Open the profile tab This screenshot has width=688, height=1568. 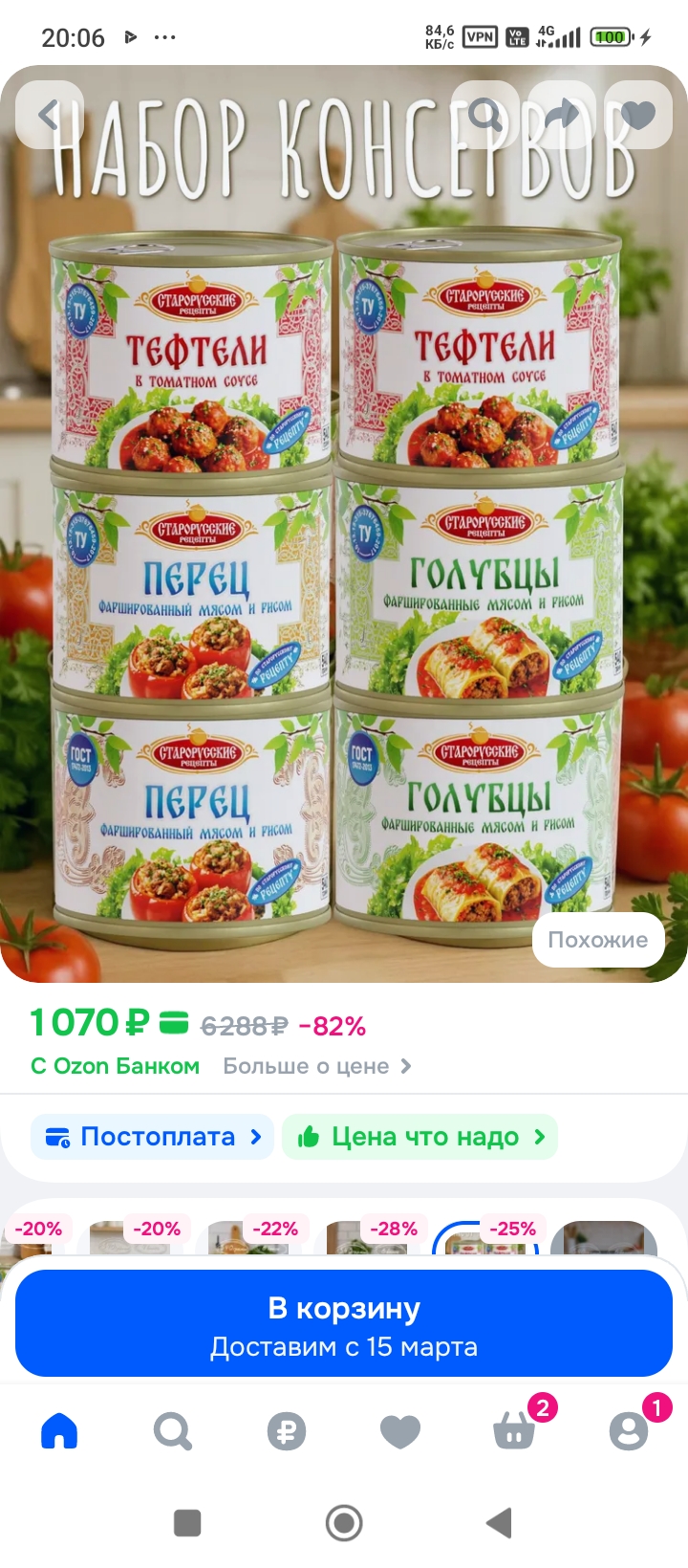click(629, 1431)
